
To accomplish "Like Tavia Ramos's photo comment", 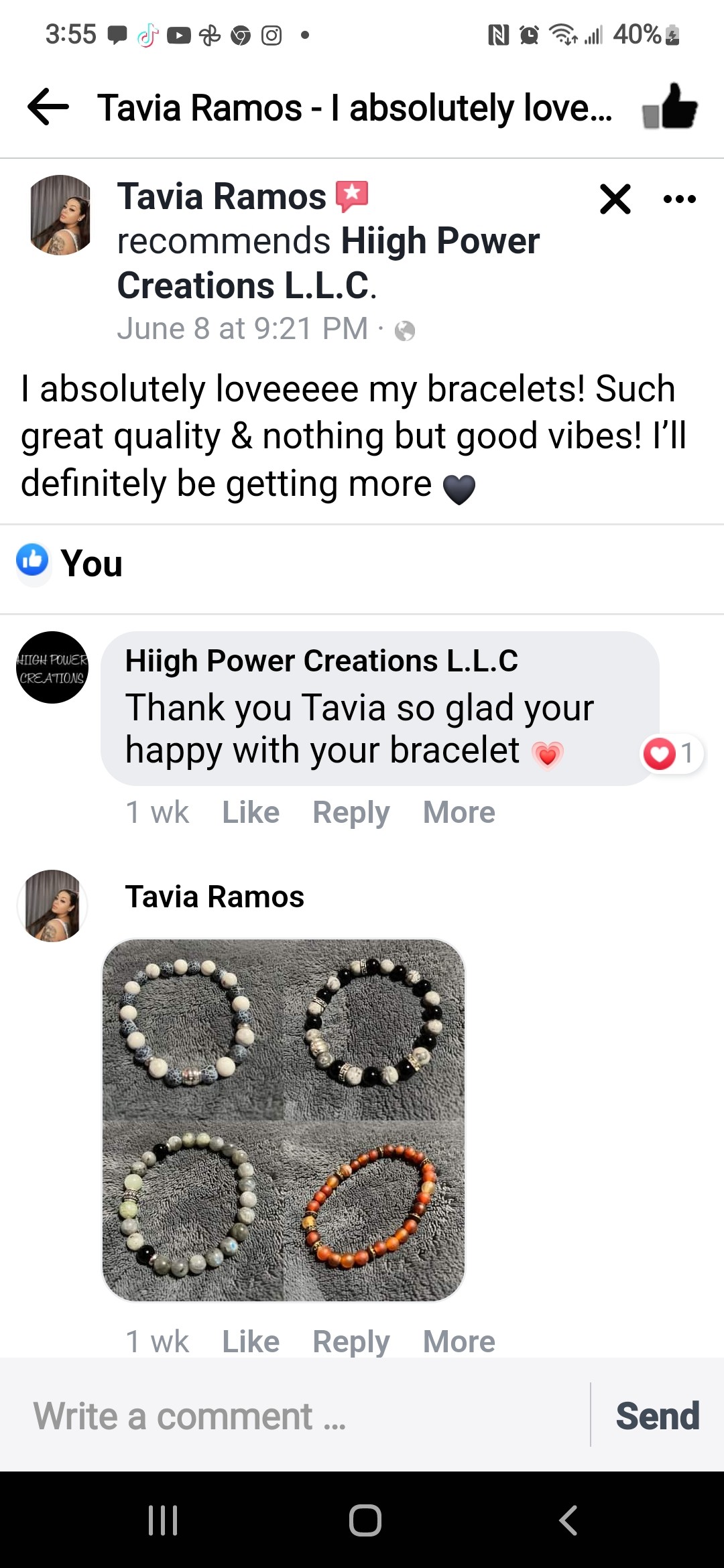I will coord(251,1342).
